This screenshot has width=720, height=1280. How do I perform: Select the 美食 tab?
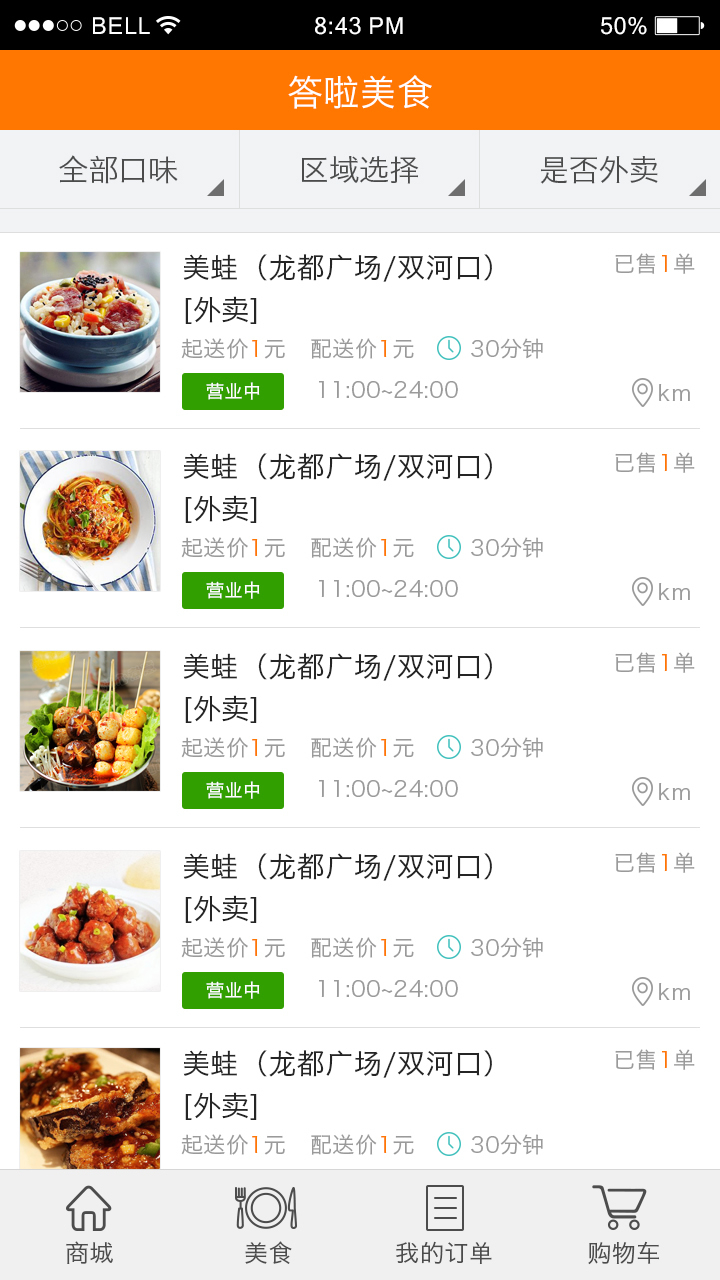[x=267, y=1225]
